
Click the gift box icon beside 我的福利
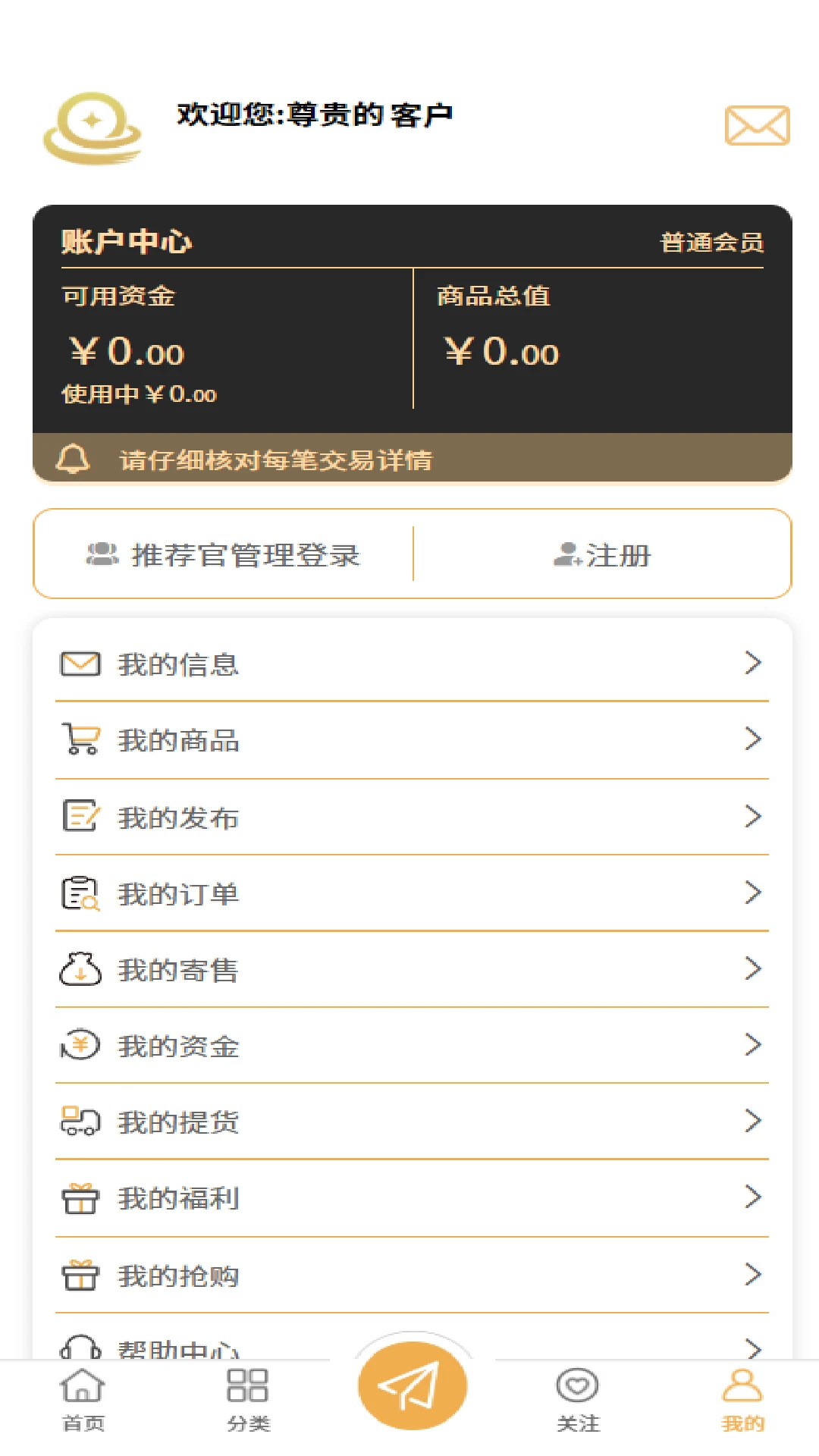click(81, 1198)
